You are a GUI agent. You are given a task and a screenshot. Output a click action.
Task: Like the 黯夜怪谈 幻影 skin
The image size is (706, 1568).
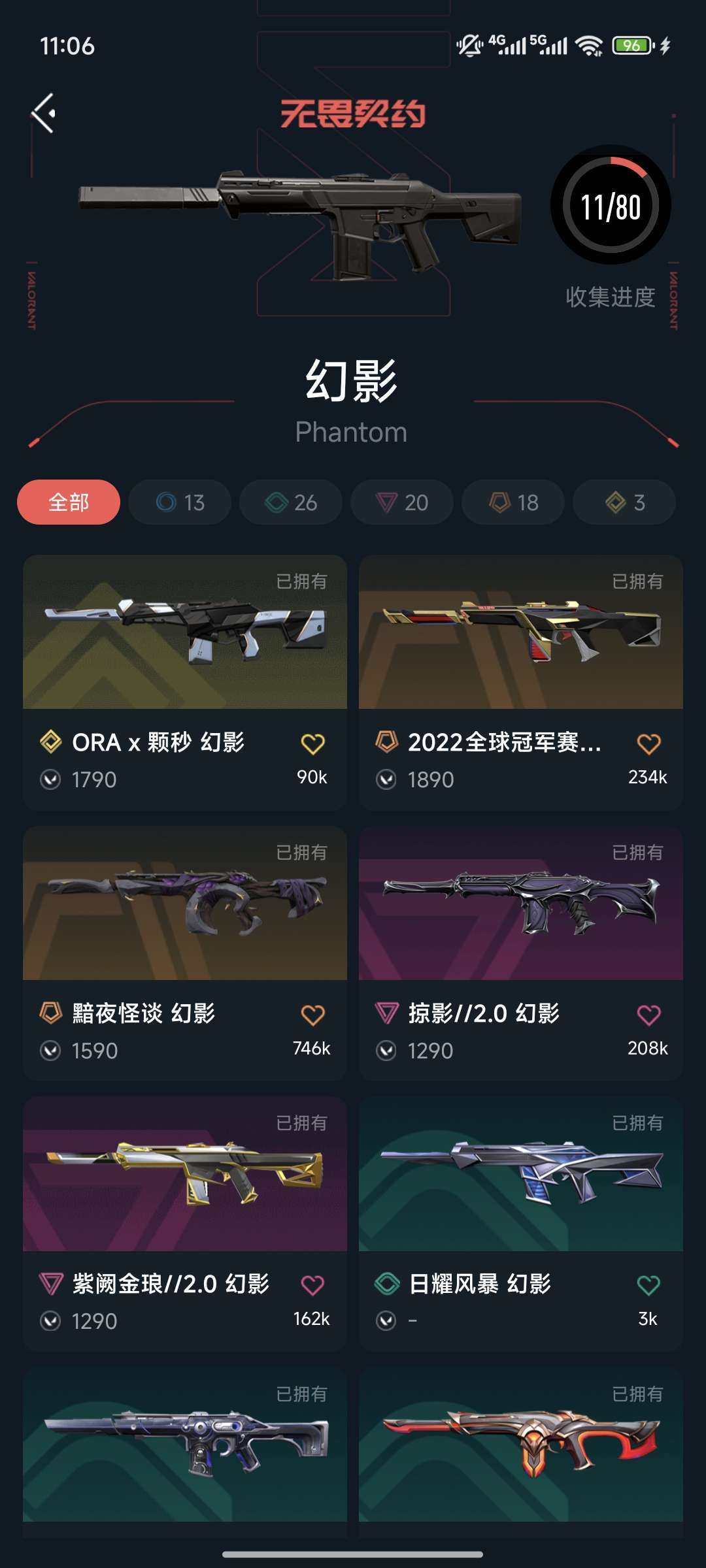[312, 1015]
